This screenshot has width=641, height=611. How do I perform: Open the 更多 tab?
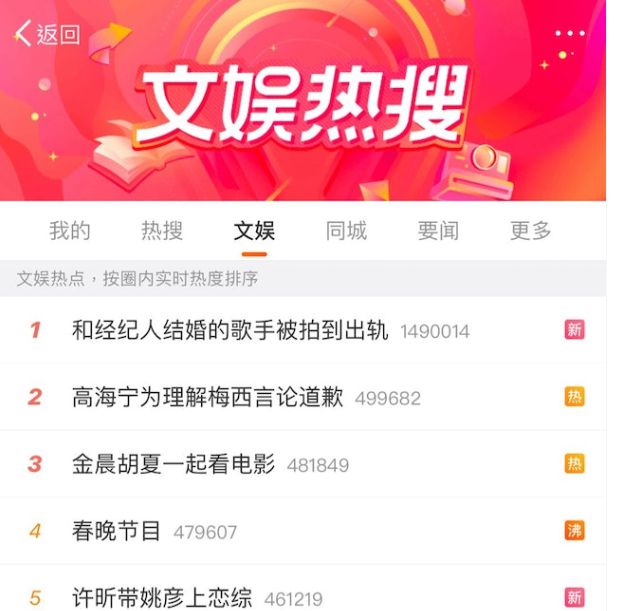(530, 231)
